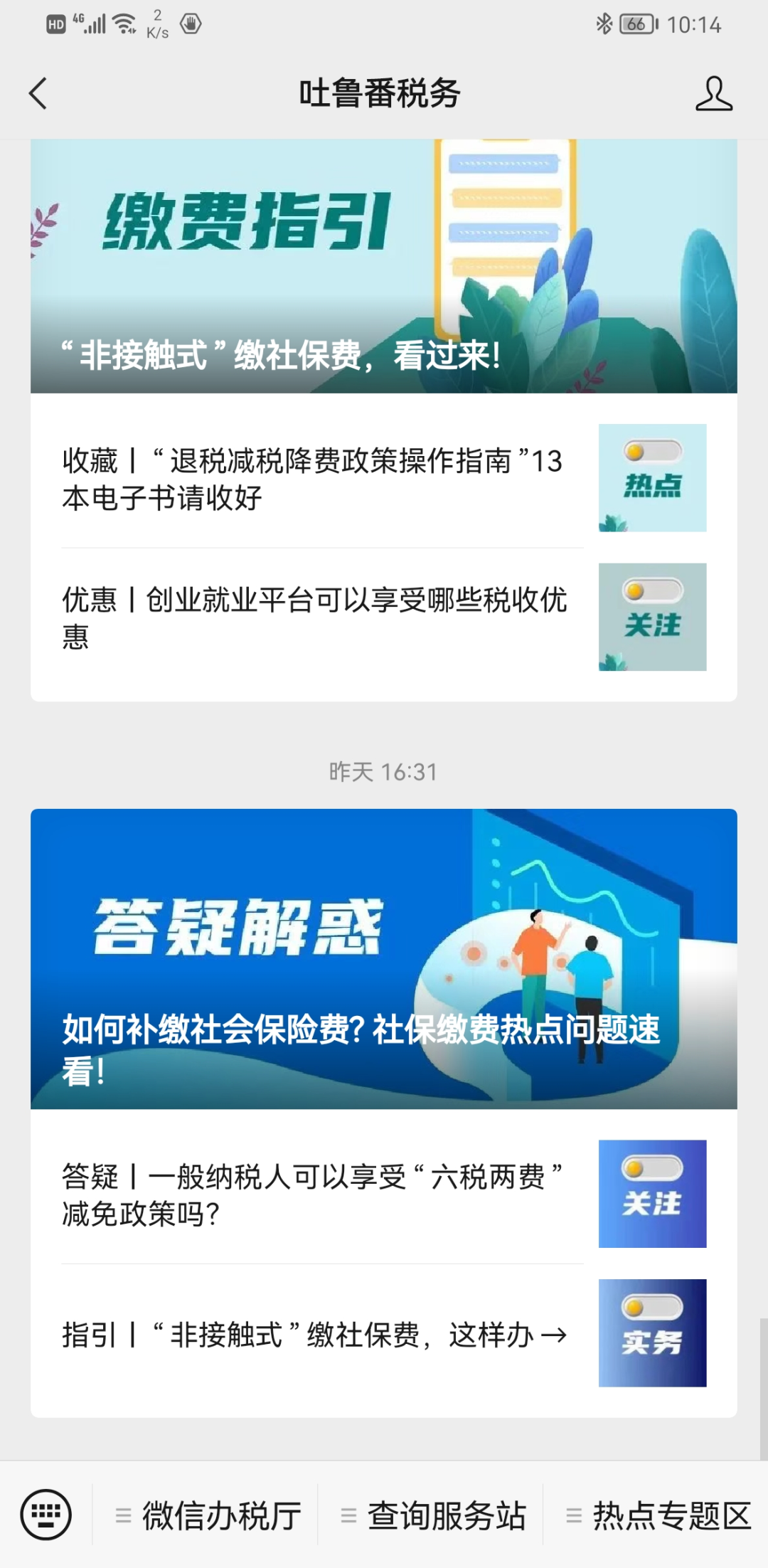Viewport: 768px width, 1568px height.
Task: Open the "非接触式"缴社保费,看过来! article banner
Action: 384,266
